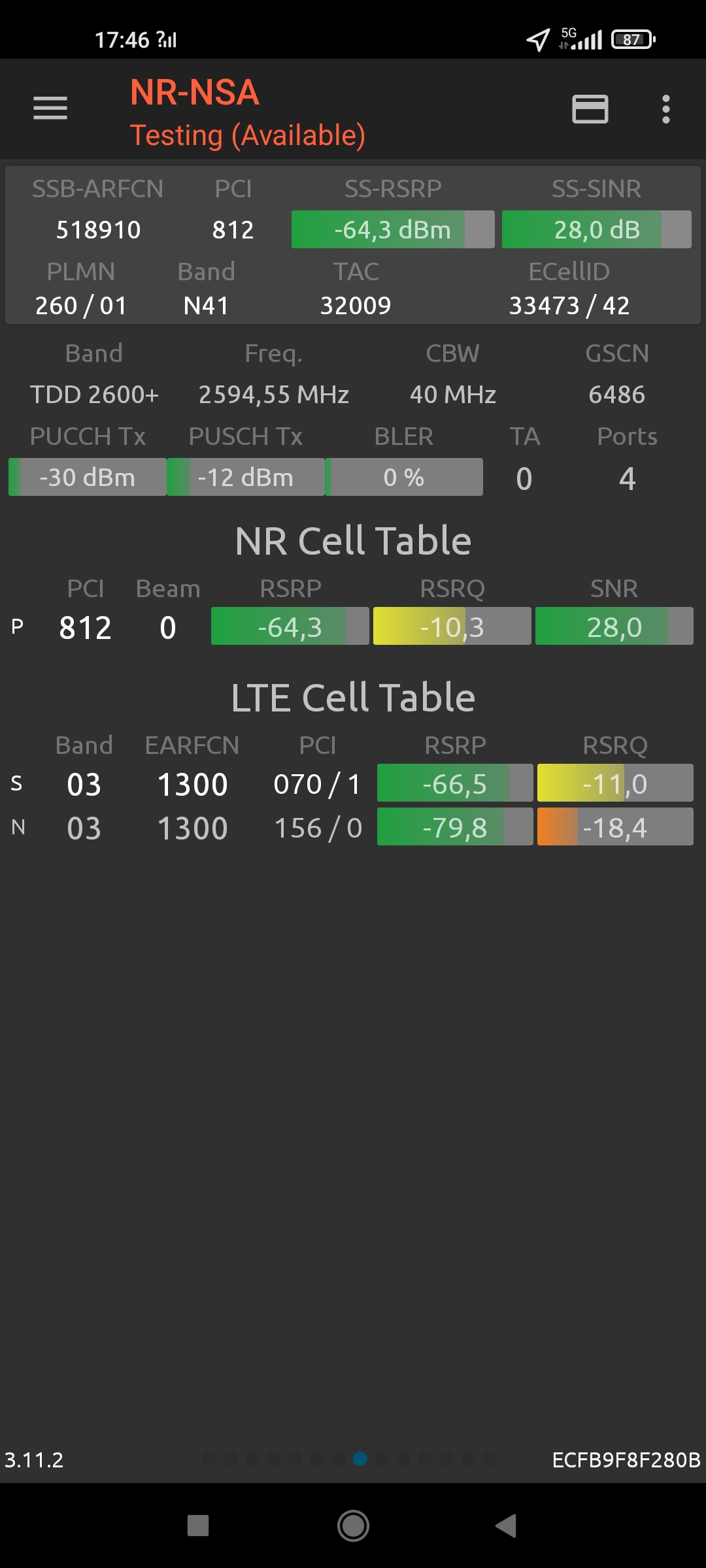Go back using system back button
The width and height of the screenshot is (706, 1568).
(x=506, y=1526)
